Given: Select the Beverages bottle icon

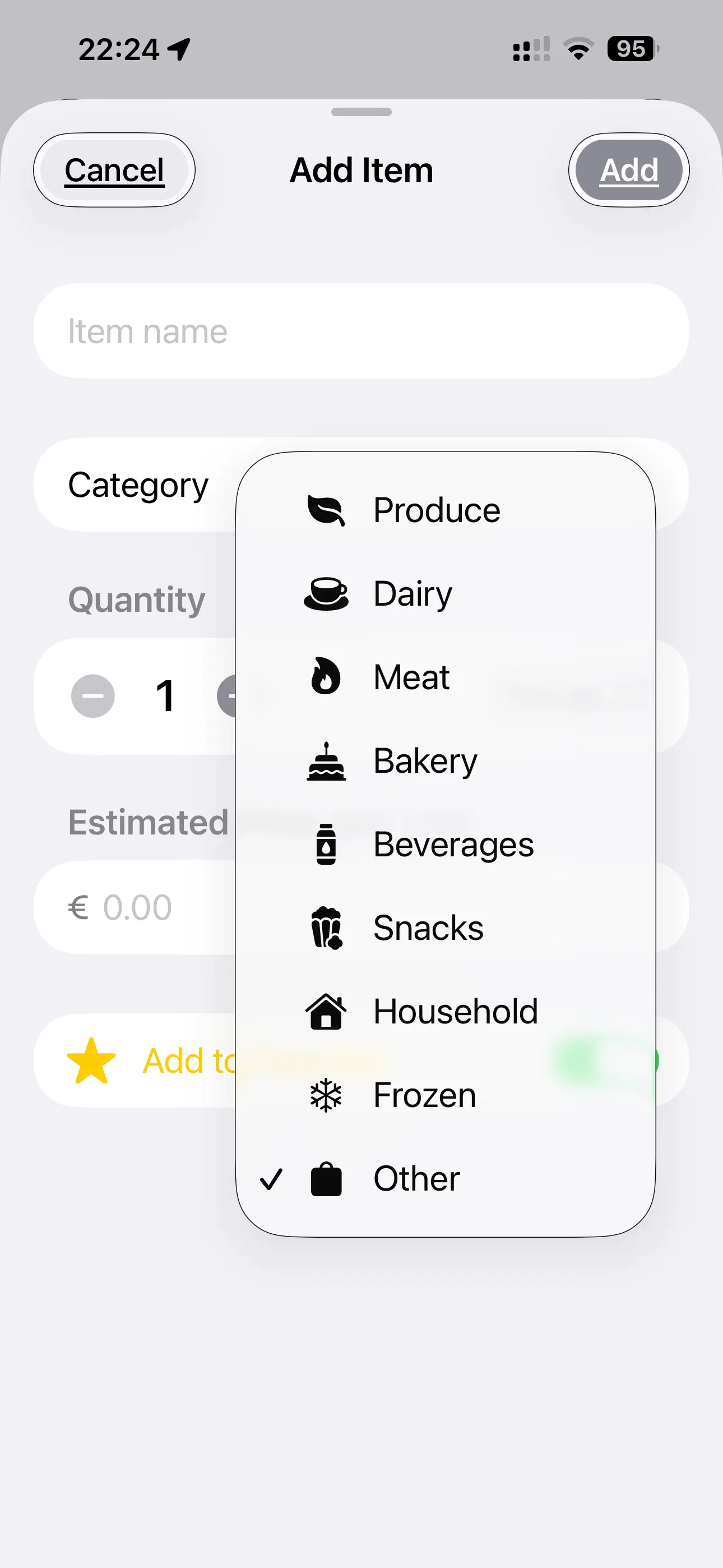Looking at the screenshot, I should tap(327, 845).
